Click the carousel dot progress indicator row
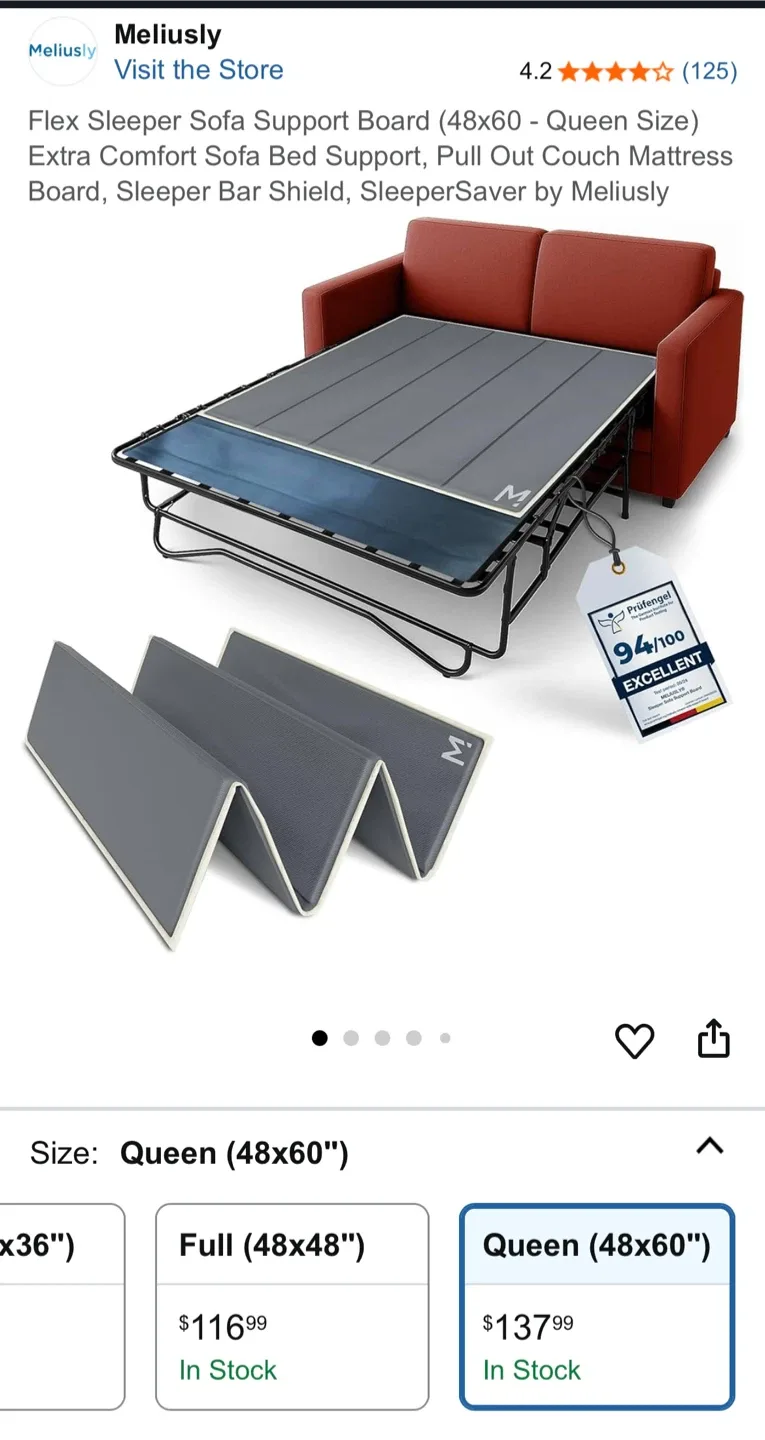The width and height of the screenshot is (765, 1440). click(382, 1038)
